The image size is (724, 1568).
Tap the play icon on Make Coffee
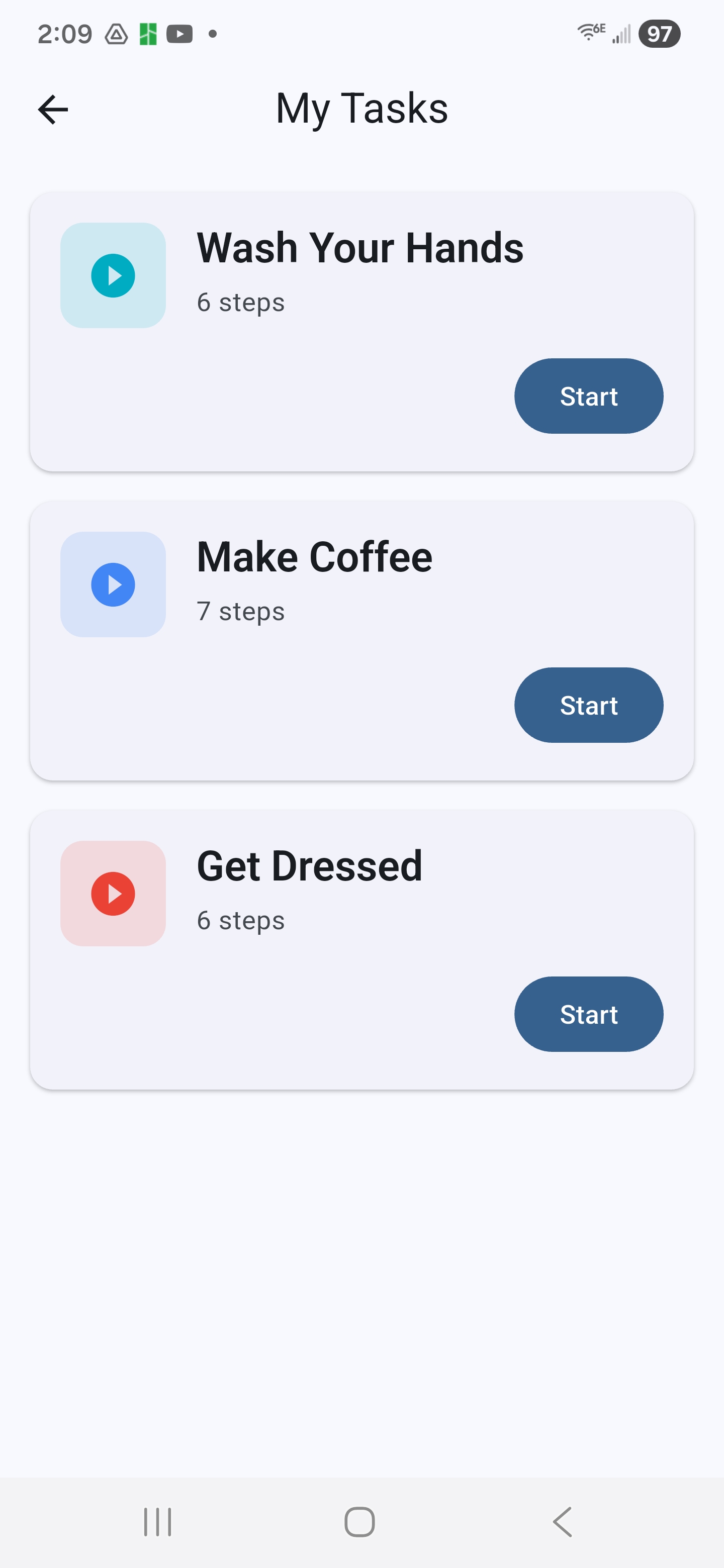(x=113, y=585)
